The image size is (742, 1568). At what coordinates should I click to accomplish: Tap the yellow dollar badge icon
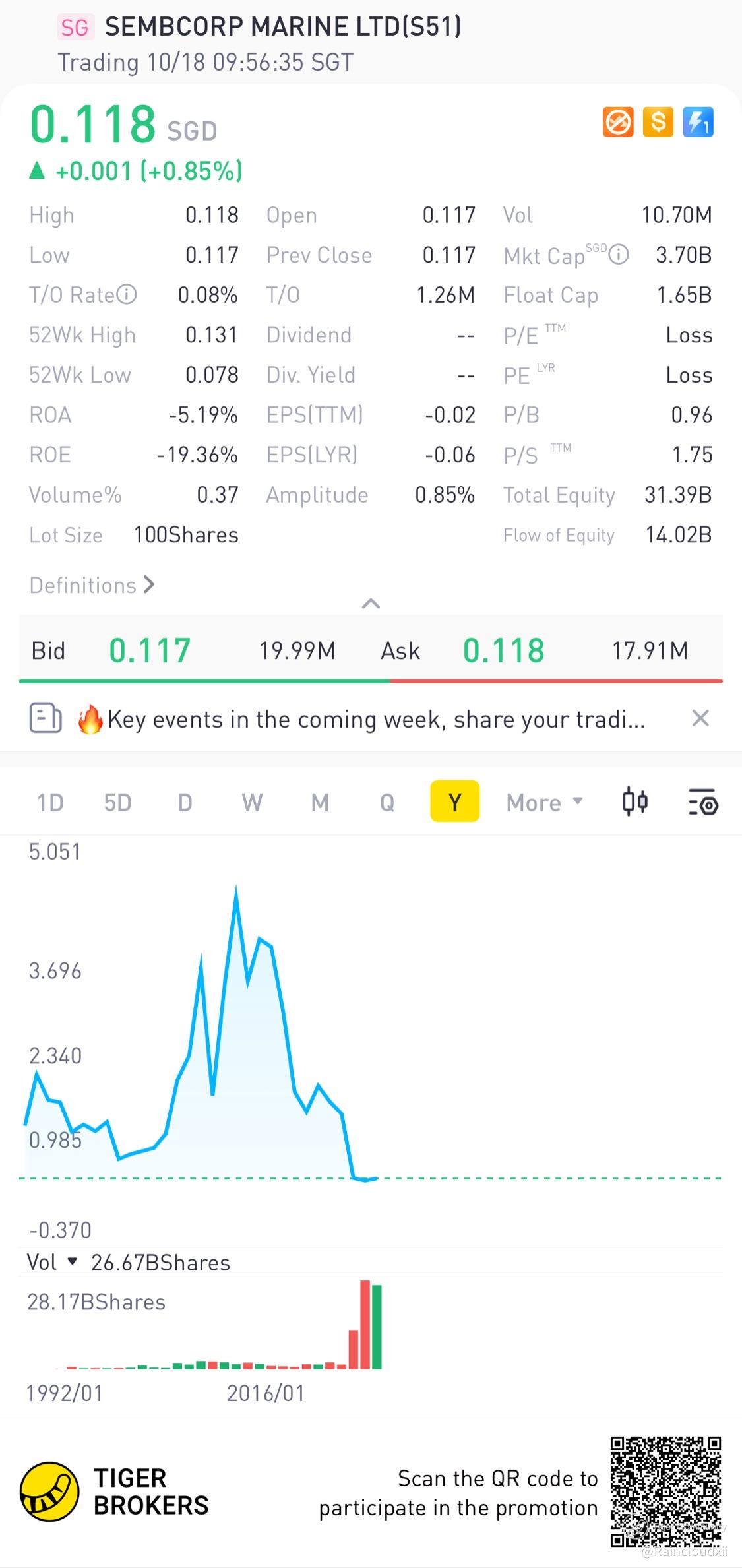pos(658,122)
